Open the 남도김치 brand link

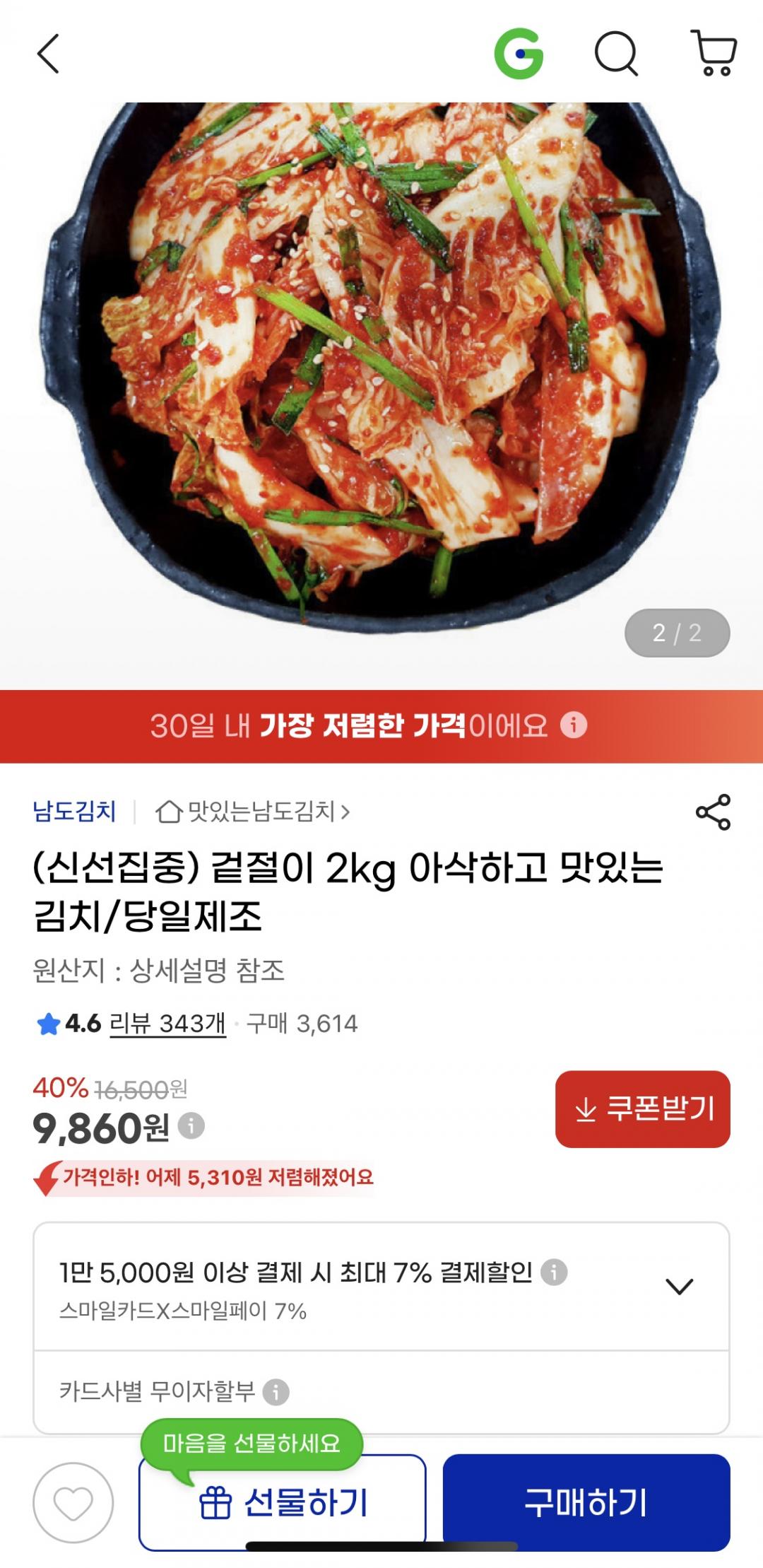[74, 811]
